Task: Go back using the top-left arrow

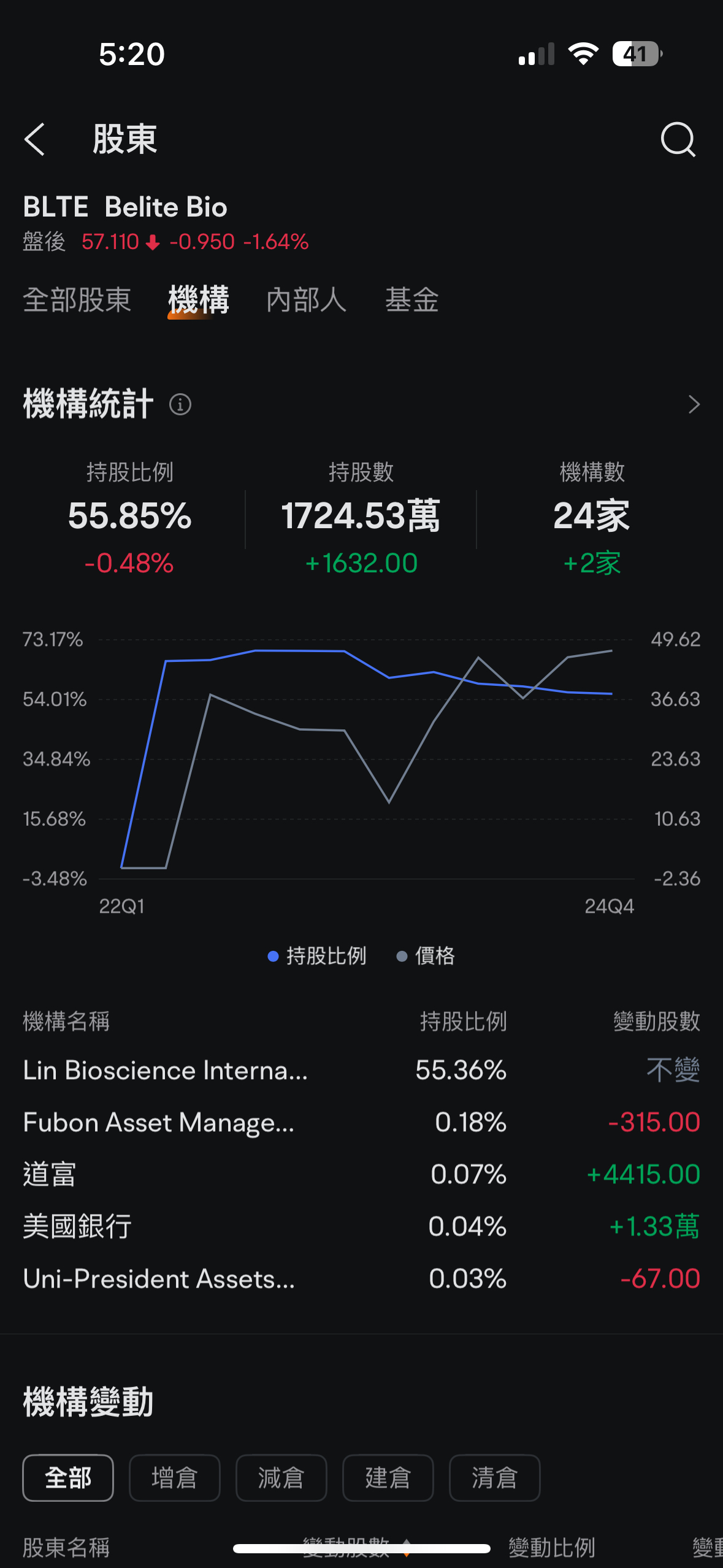Action: point(35,139)
